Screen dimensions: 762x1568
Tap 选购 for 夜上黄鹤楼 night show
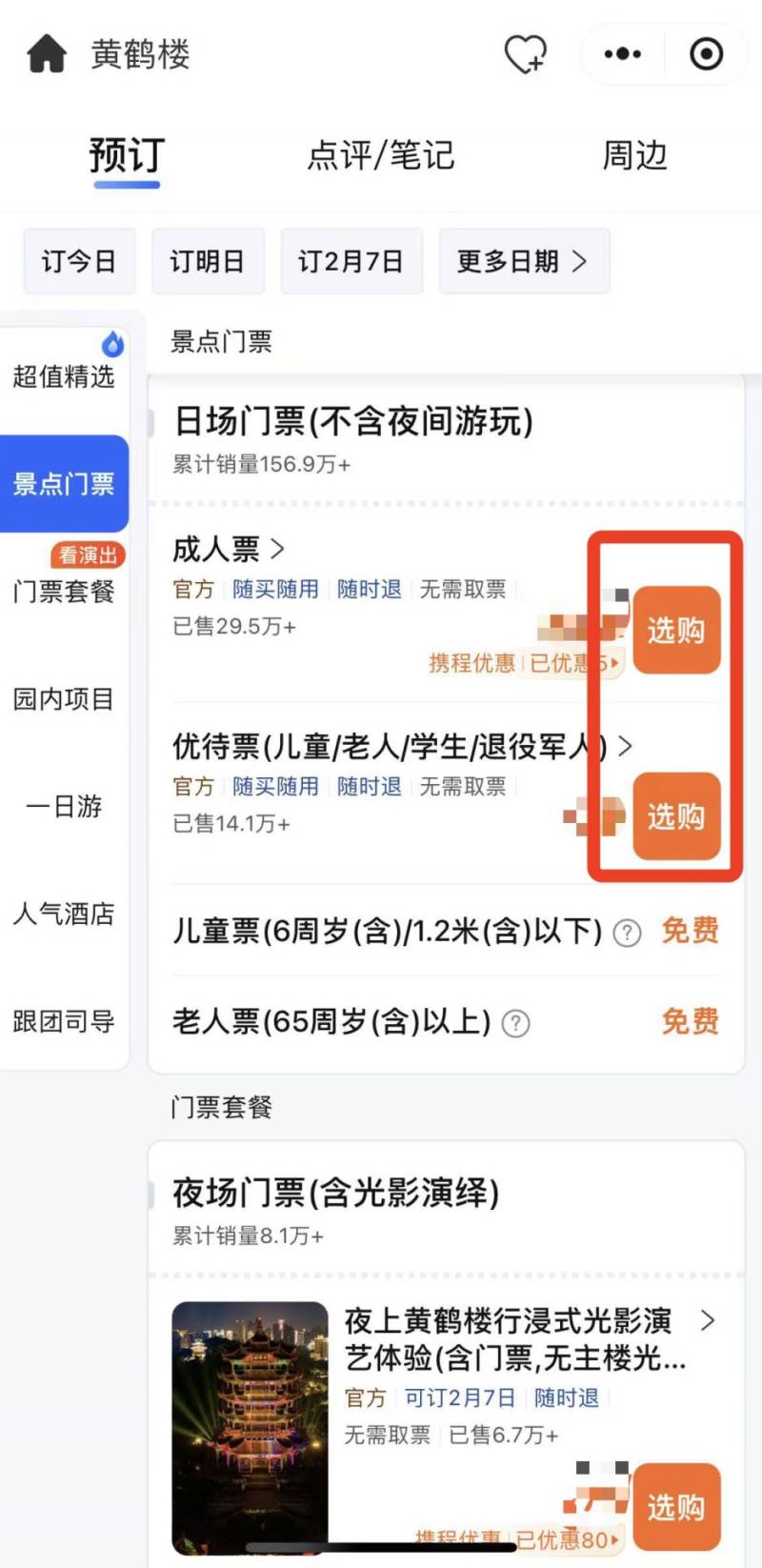[676, 1507]
